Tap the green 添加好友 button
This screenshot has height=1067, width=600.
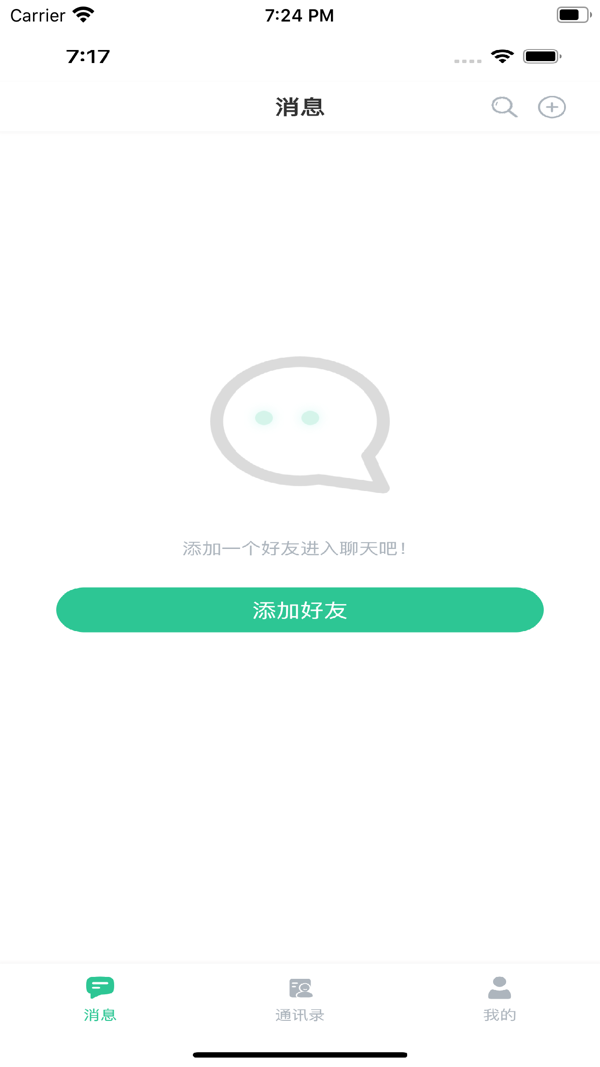click(x=299, y=610)
